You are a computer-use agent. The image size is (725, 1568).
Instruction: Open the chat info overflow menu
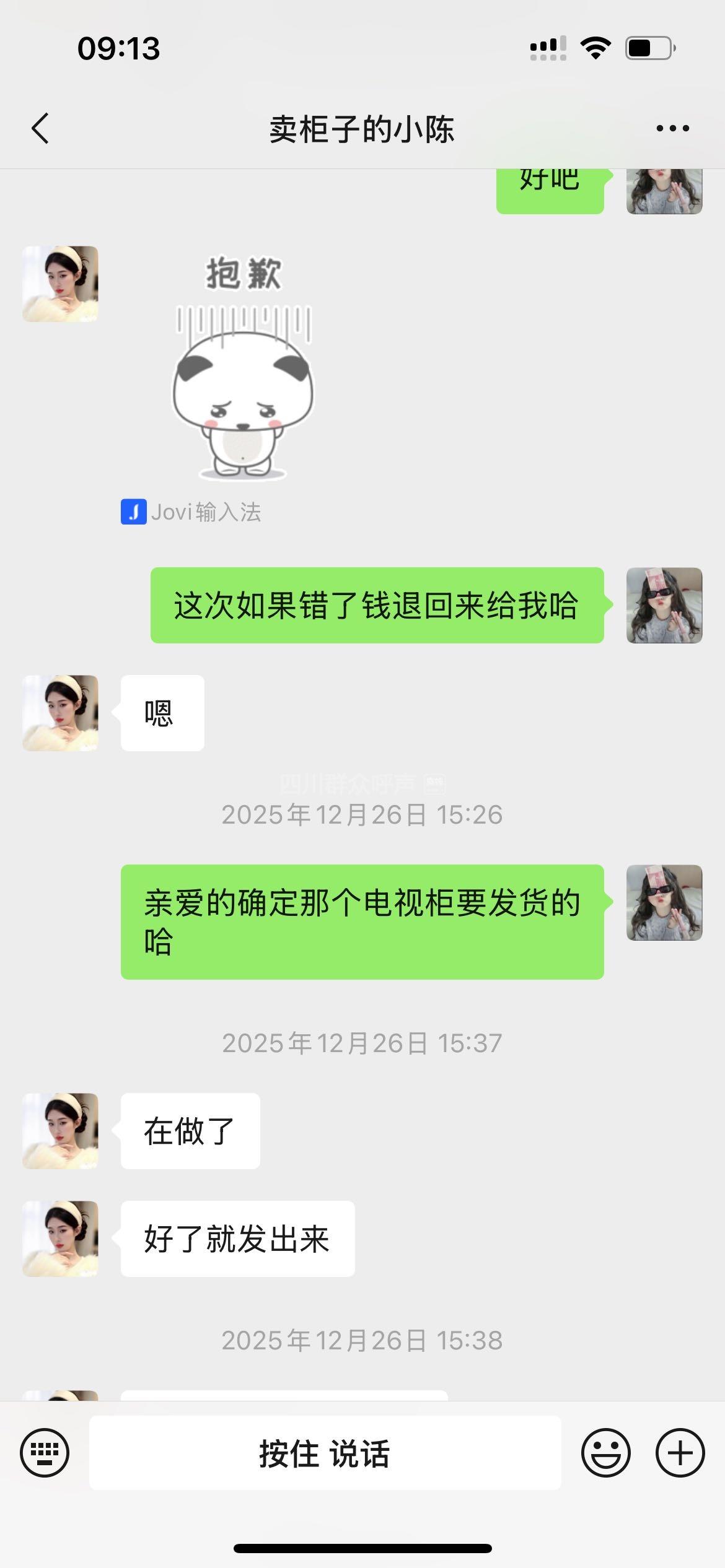click(672, 129)
